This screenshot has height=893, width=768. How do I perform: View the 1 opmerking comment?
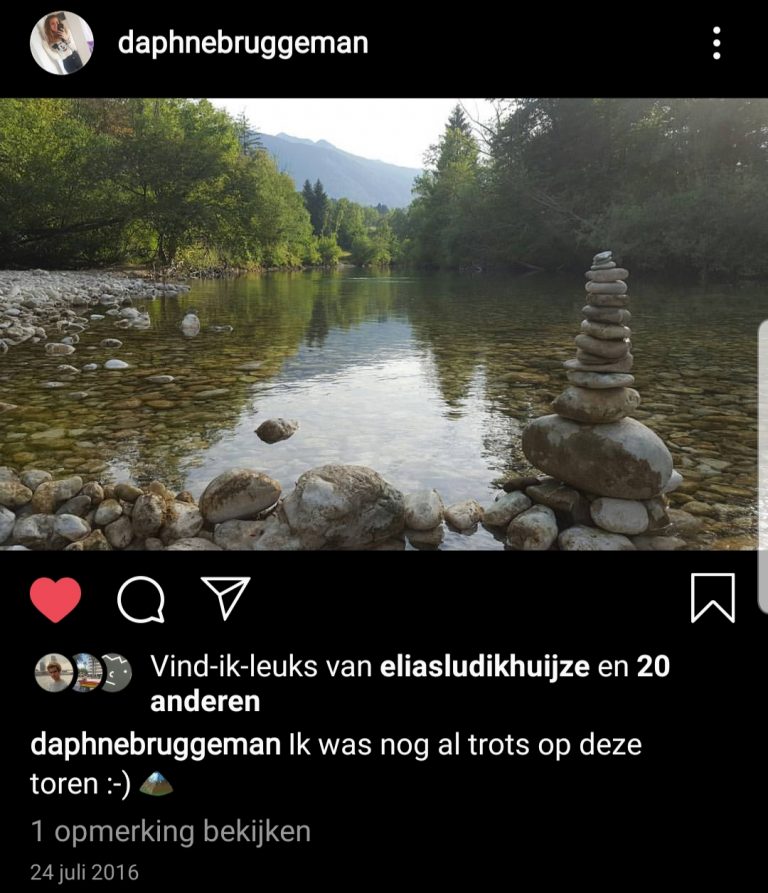click(x=170, y=831)
